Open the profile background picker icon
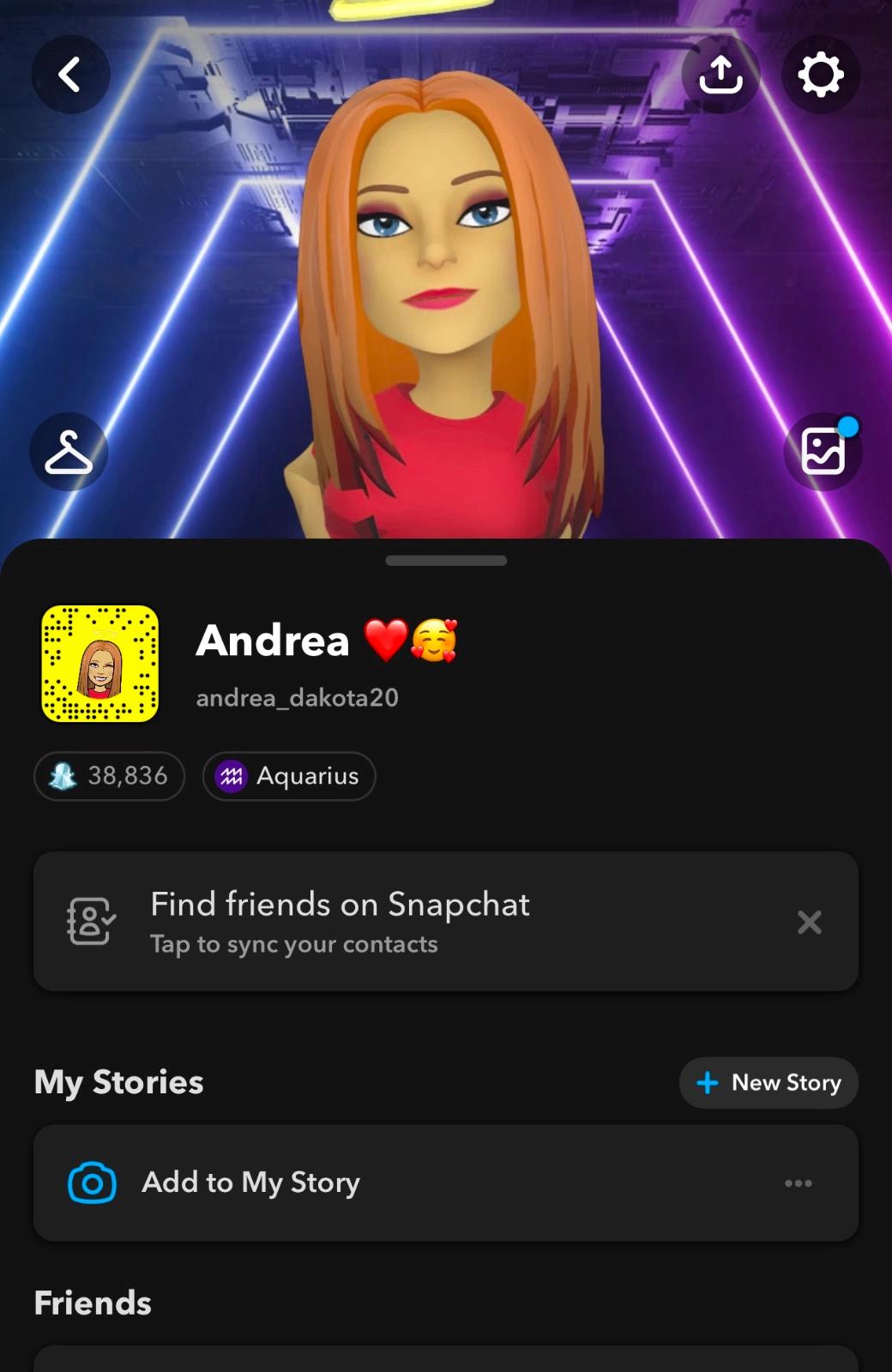The height and width of the screenshot is (1372, 892). (823, 451)
